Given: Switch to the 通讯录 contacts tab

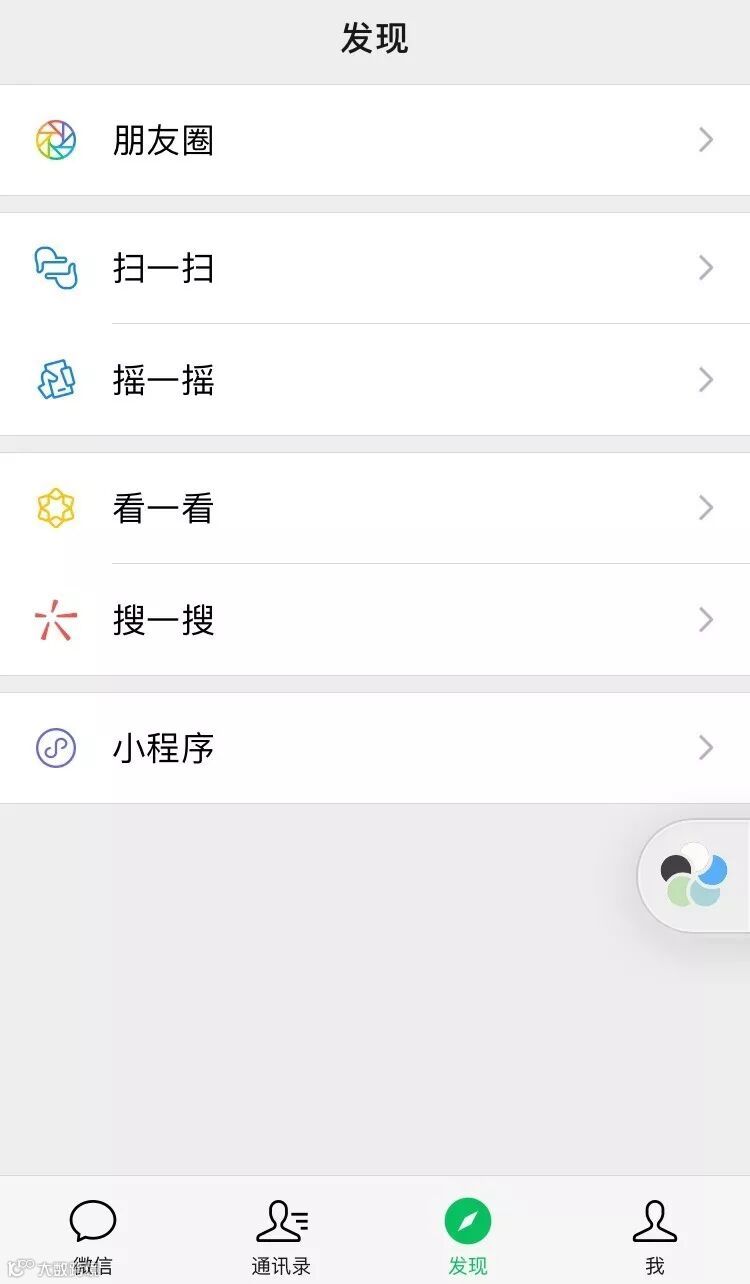Looking at the screenshot, I should pyautogui.click(x=281, y=1234).
